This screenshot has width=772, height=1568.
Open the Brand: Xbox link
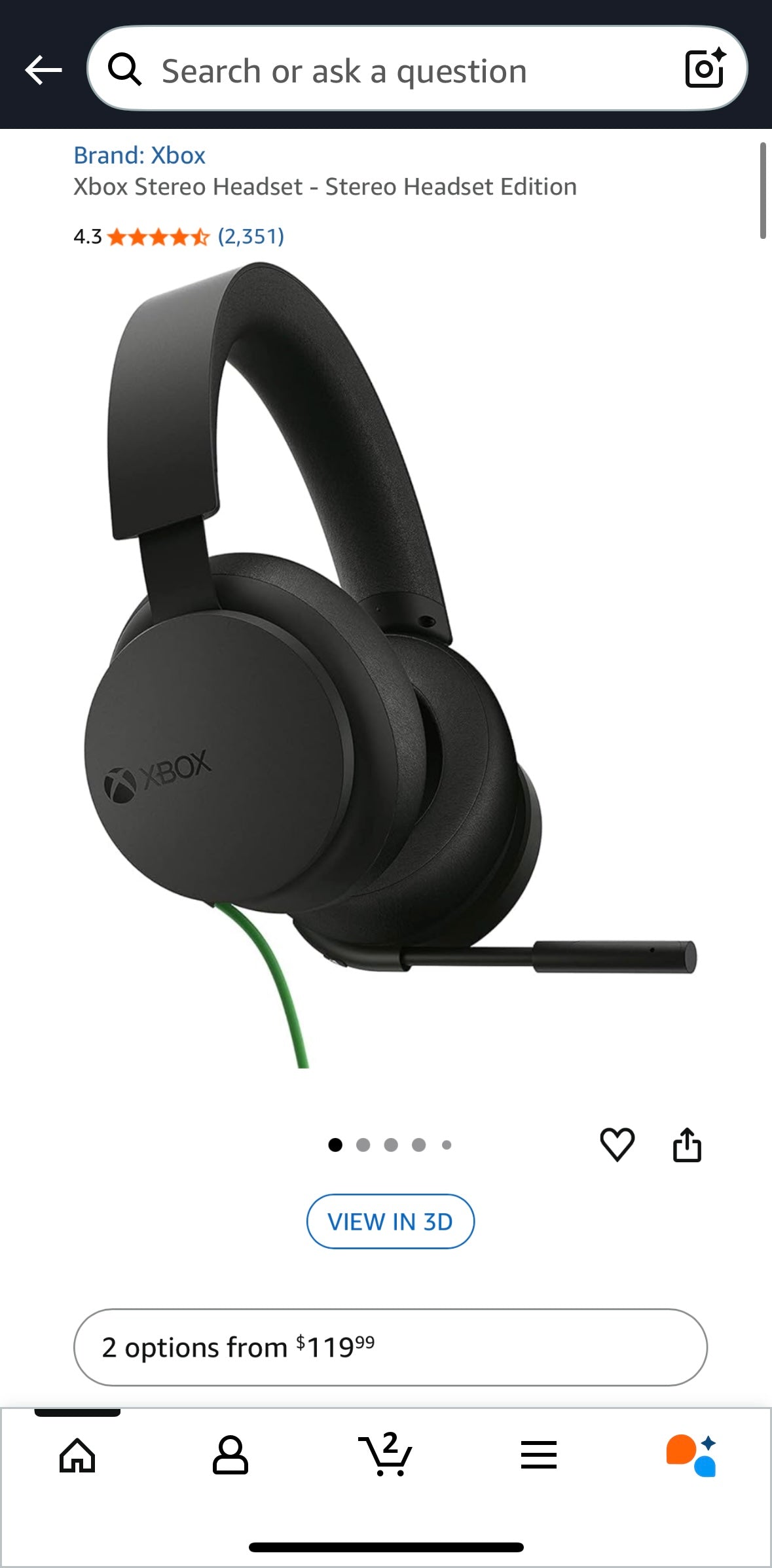pos(139,156)
